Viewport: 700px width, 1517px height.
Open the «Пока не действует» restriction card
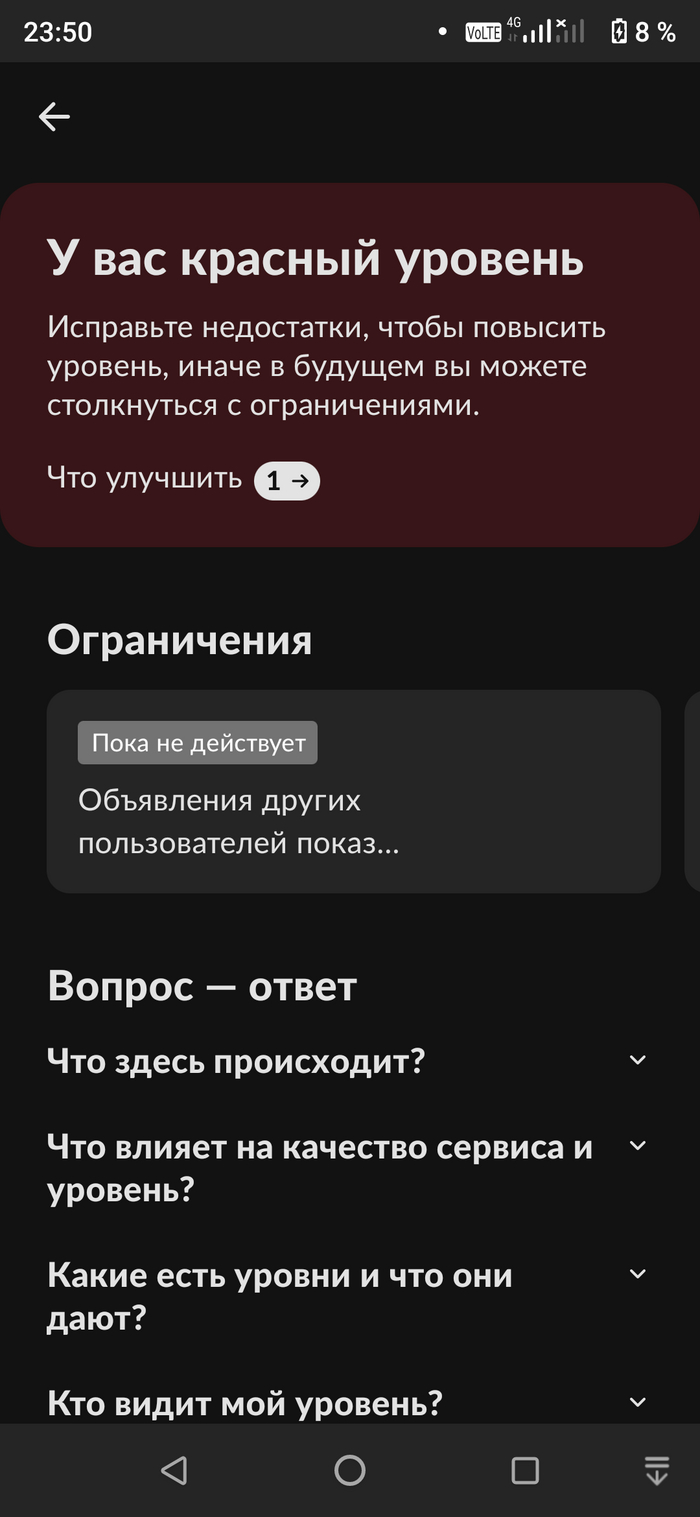(x=353, y=790)
